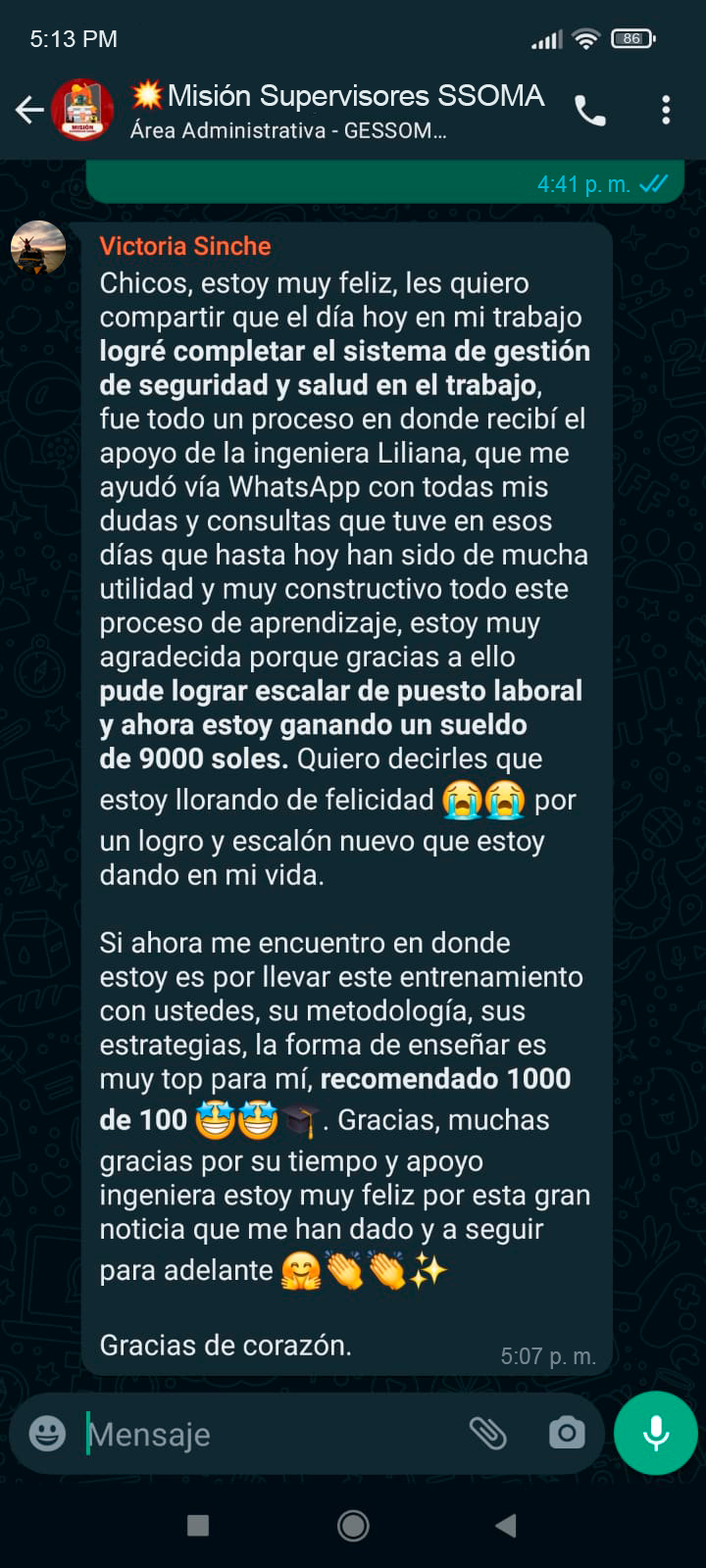The width and height of the screenshot is (706, 1568).
Task: Tap the voice message microphone button
Action: point(656,1433)
